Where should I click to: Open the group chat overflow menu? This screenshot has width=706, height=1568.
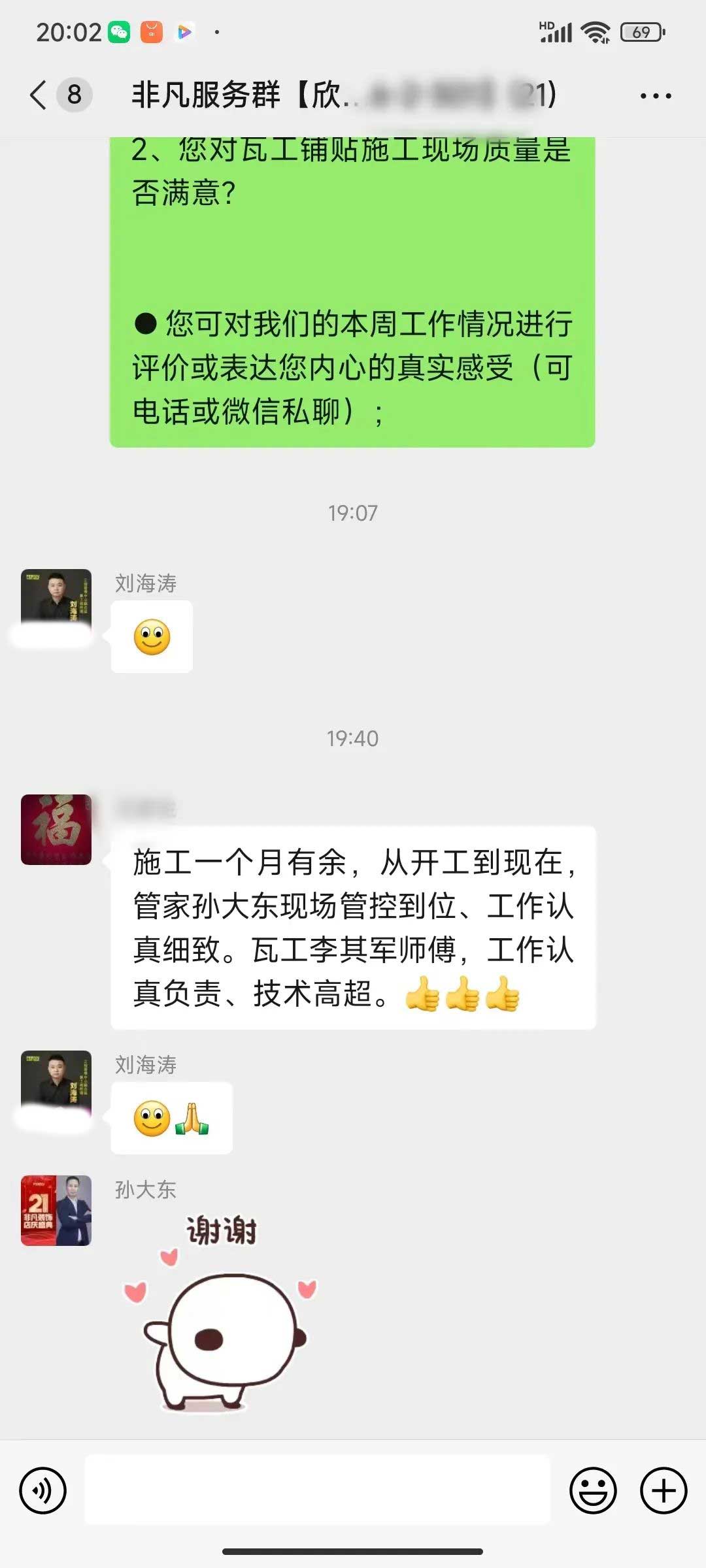click(x=655, y=96)
